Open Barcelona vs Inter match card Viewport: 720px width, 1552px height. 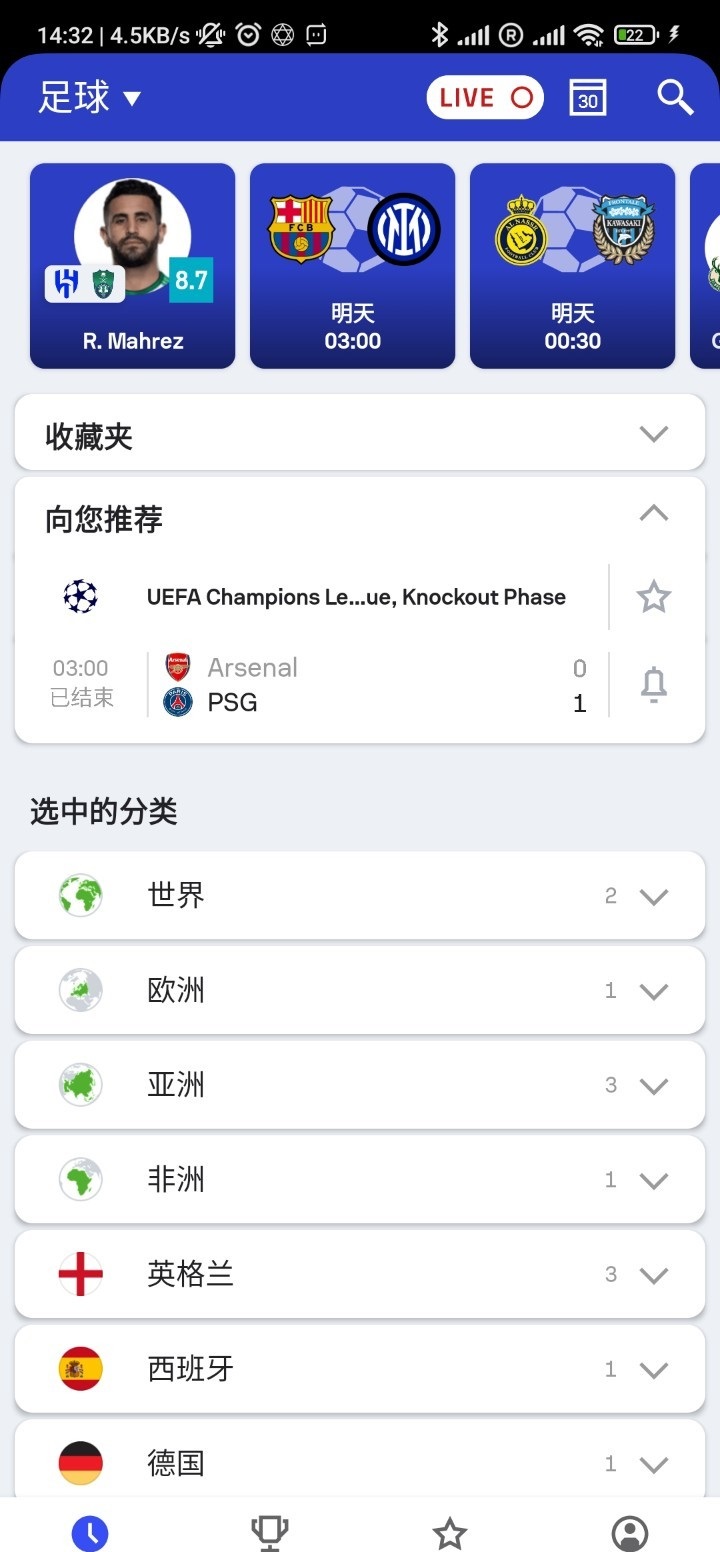tap(353, 266)
